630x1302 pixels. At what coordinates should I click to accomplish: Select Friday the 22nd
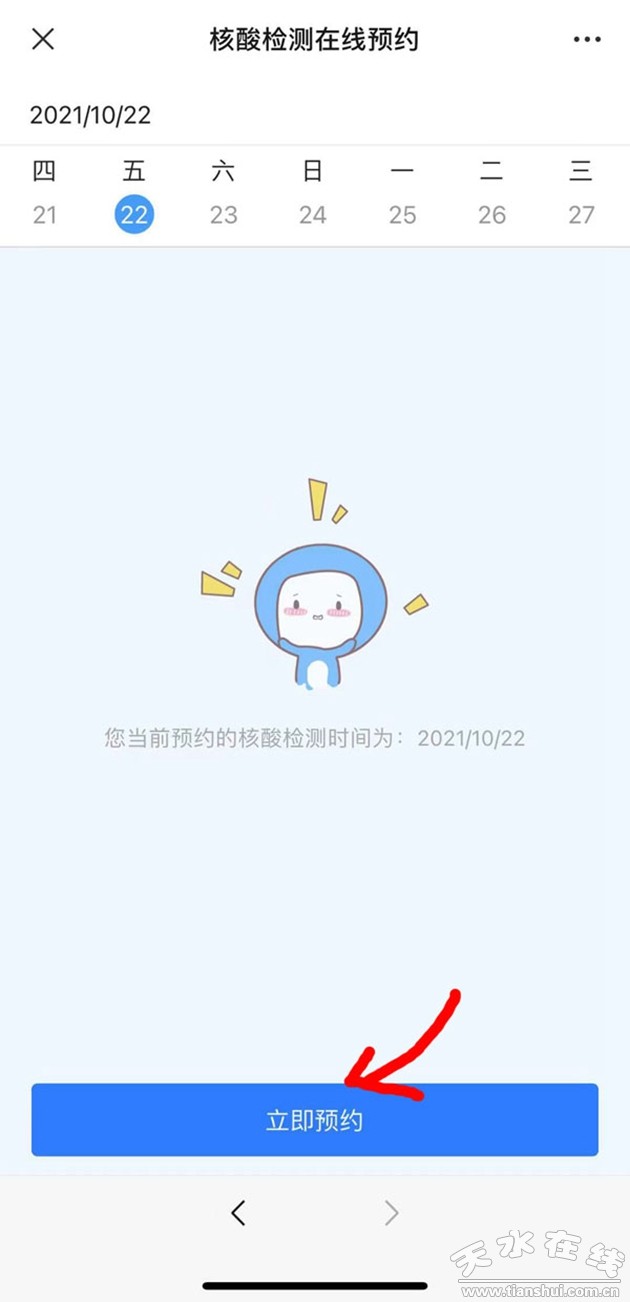[x=134, y=213]
